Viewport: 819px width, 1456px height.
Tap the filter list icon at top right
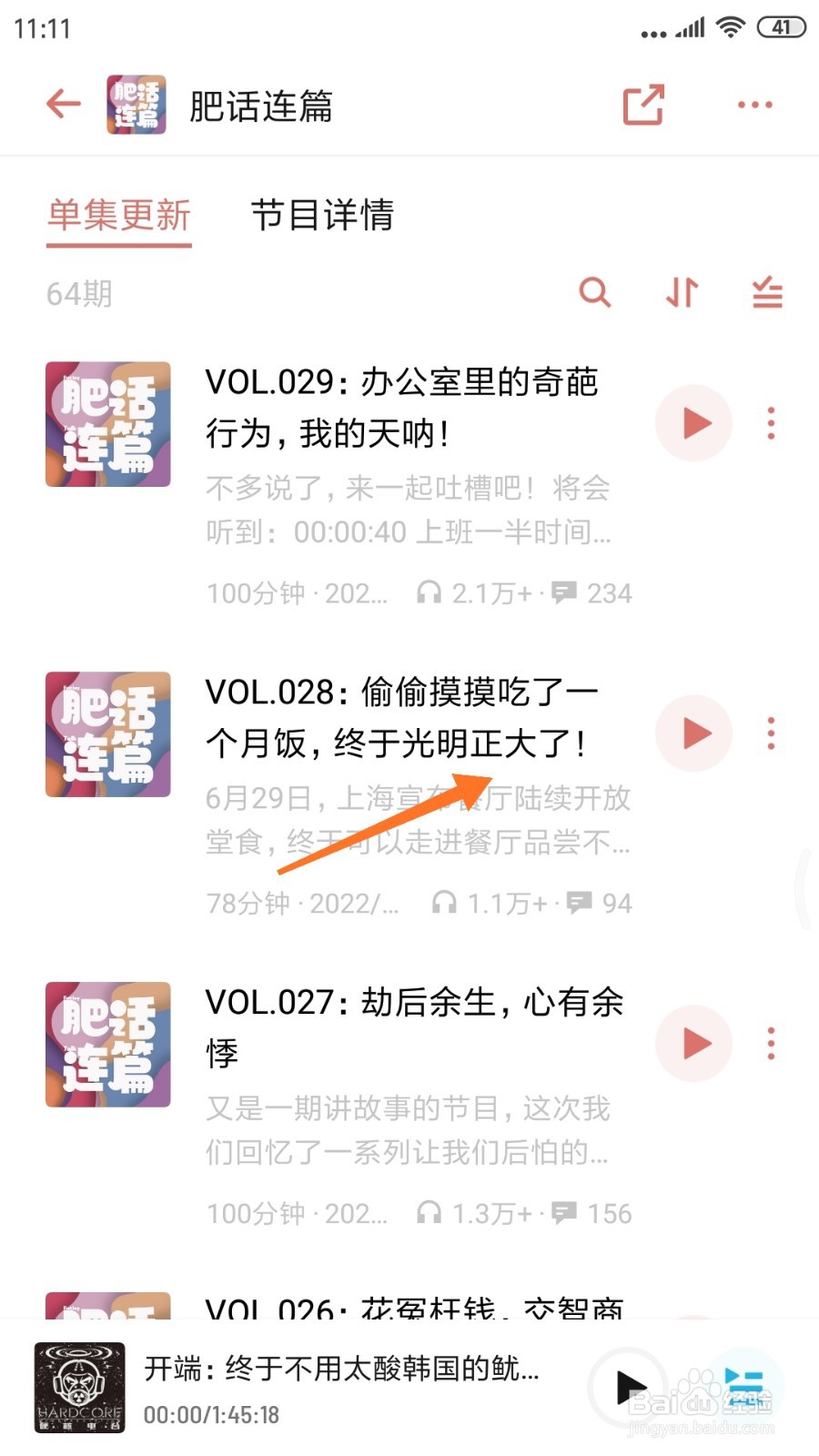pyautogui.click(x=765, y=293)
